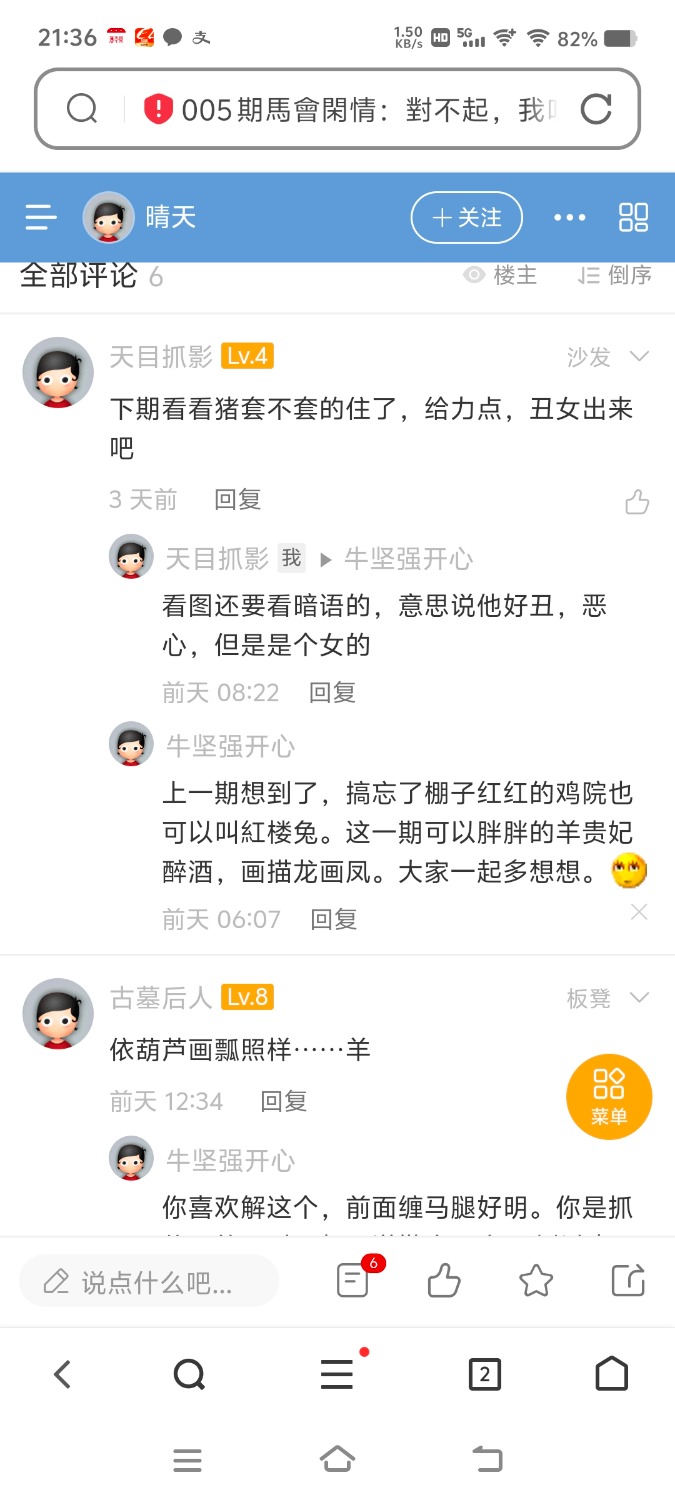This screenshot has height=1500, width=675.
Task: Follow 晴天 with the 关注 button
Action: (x=466, y=217)
